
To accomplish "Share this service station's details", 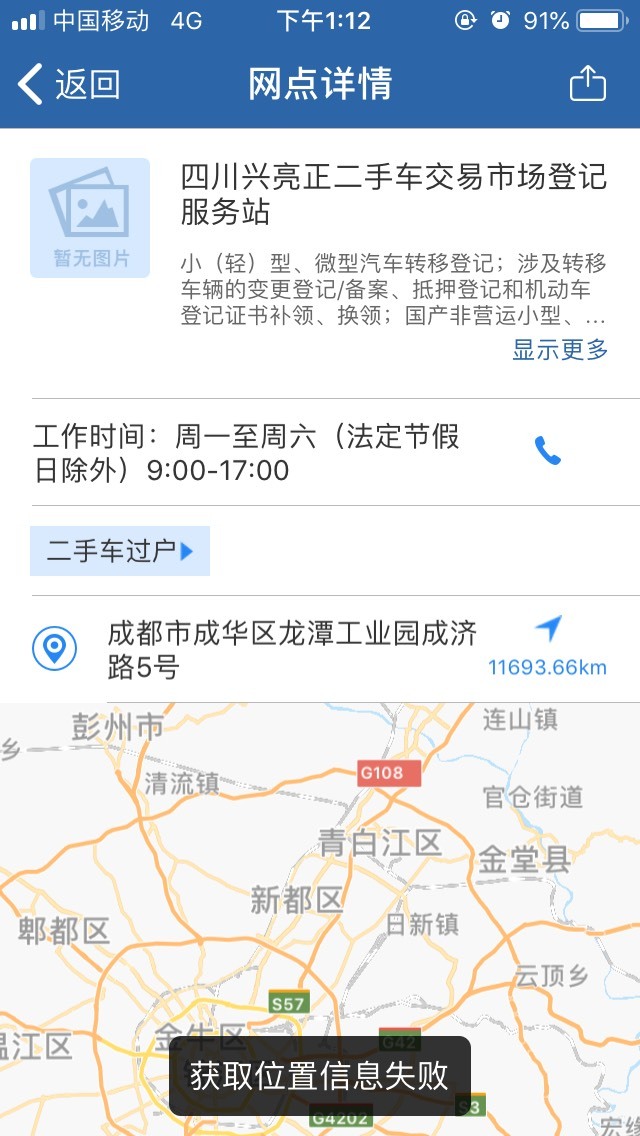I will click(x=588, y=83).
